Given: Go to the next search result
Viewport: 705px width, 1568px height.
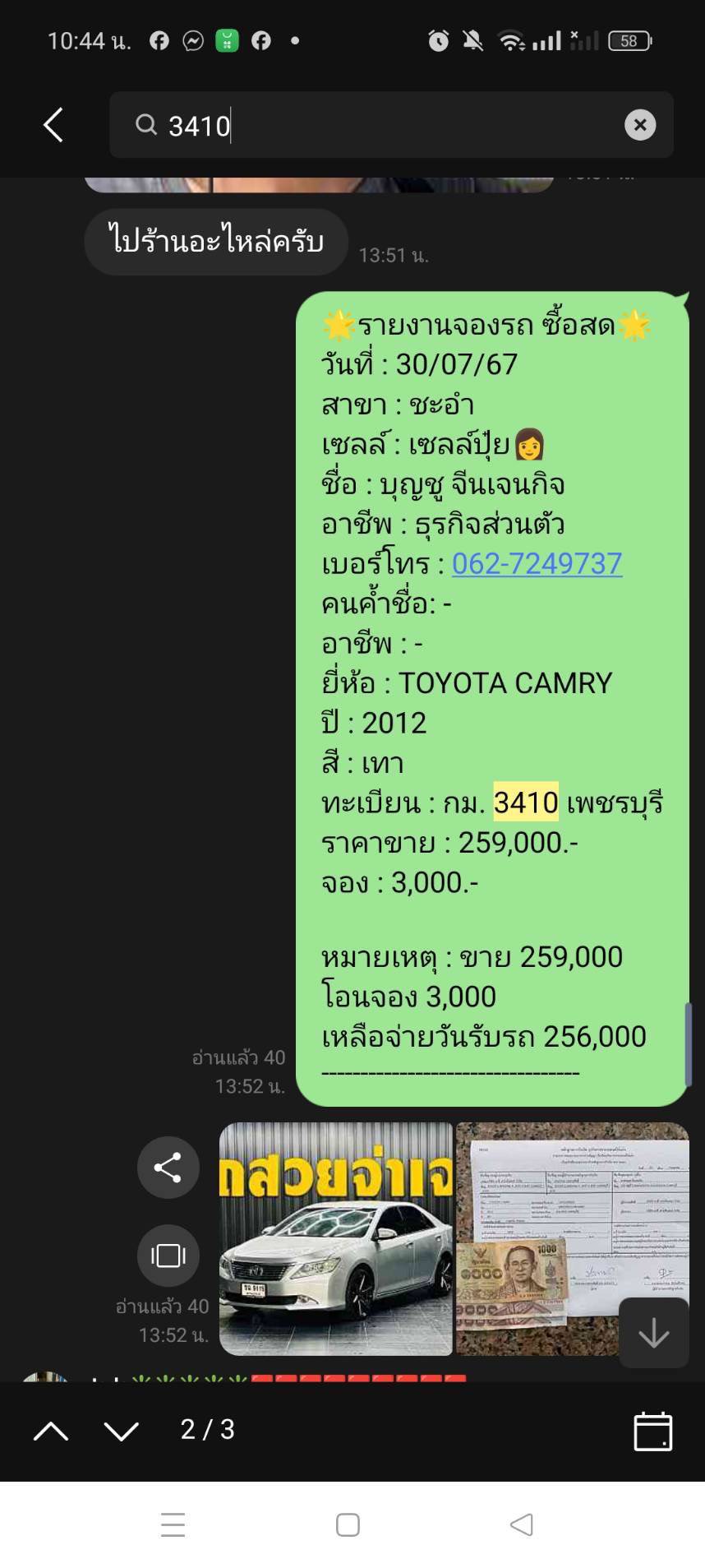Looking at the screenshot, I should coord(122,1432).
